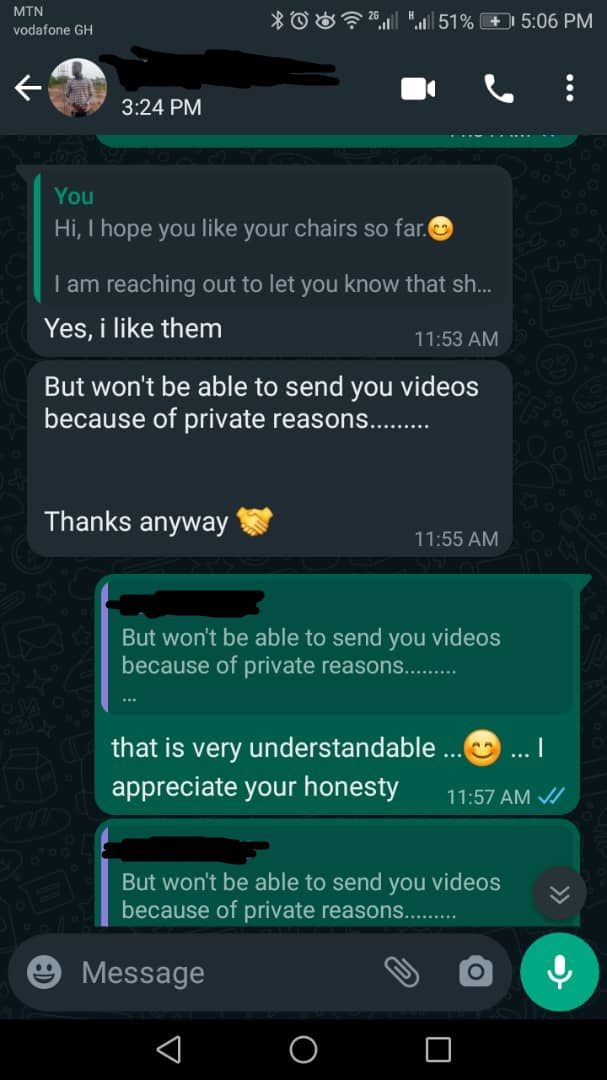Tap the voice message microphone button
The width and height of the screenshot is (607, 1080).
click(x=559, y=972)
